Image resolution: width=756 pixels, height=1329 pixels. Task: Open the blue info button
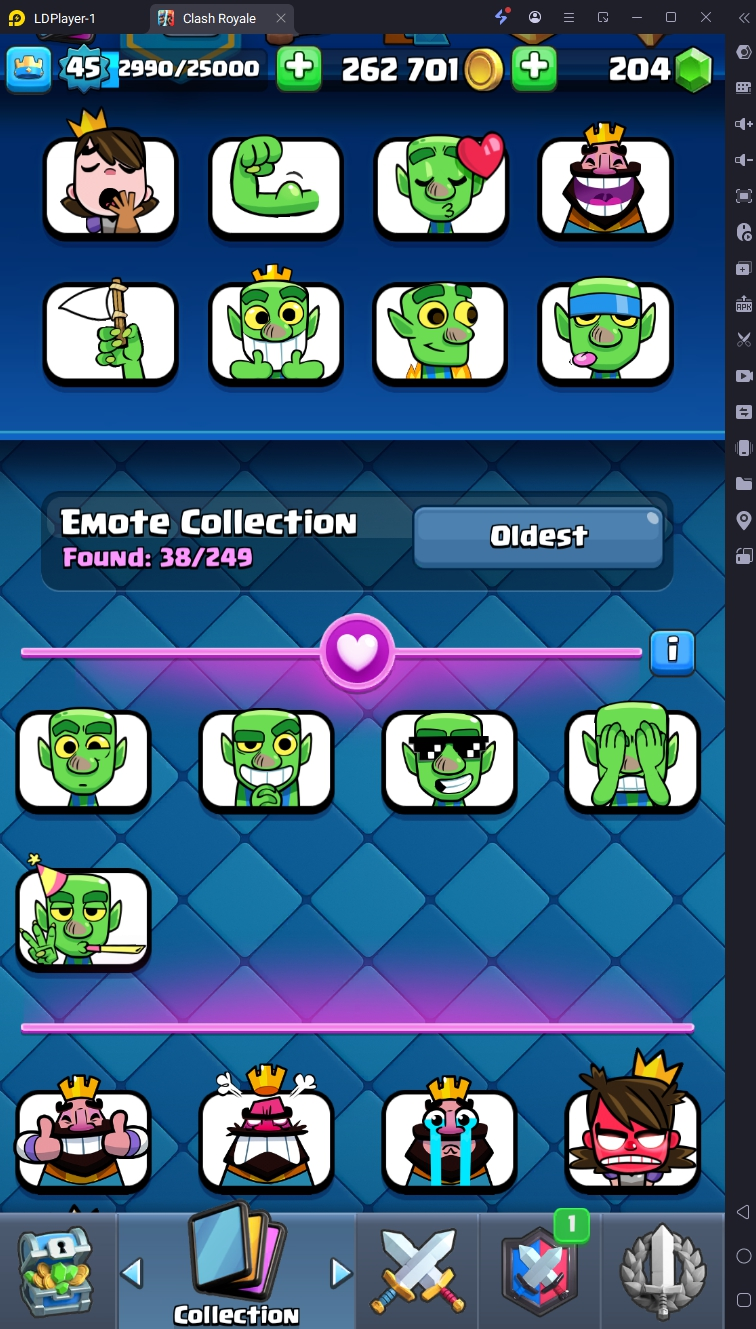672,652
